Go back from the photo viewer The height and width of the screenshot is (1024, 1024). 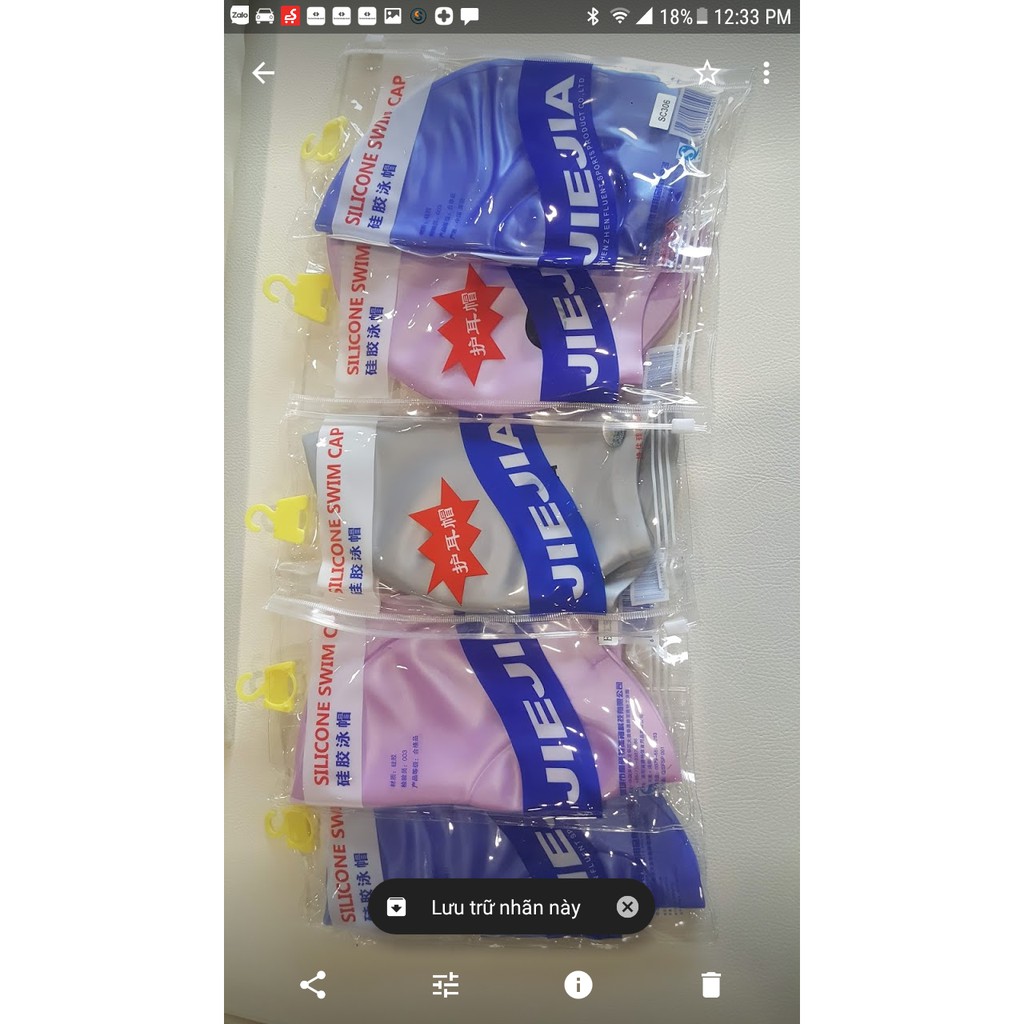click(x=263, y=73)
